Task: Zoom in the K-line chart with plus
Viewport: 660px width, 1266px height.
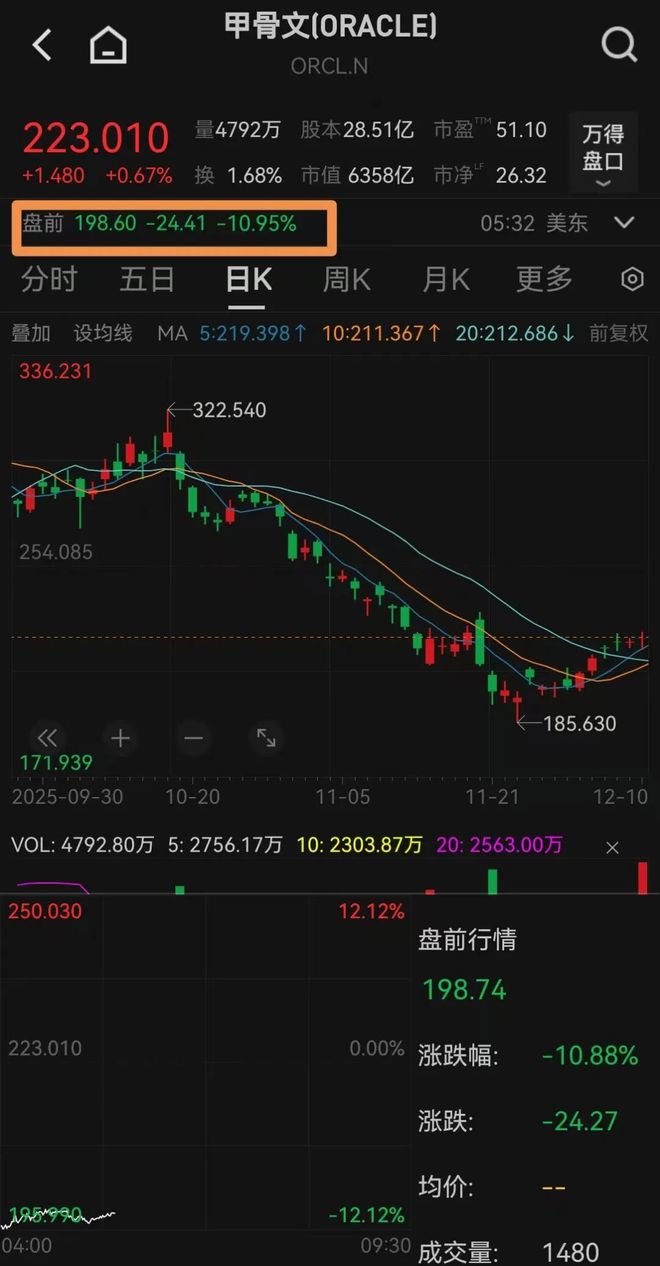Action: coord(120,738)
